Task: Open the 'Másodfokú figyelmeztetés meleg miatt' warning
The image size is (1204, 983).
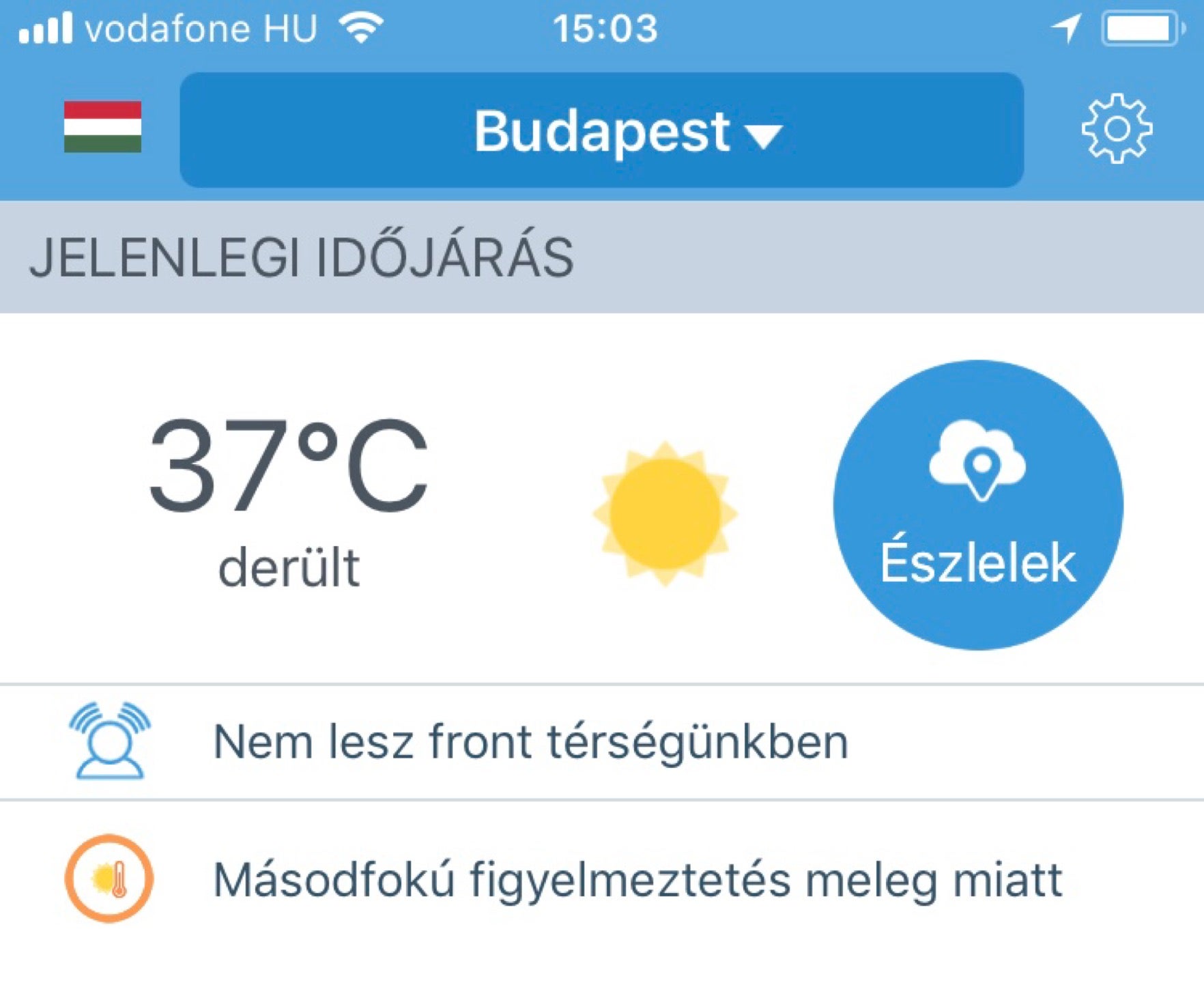Action: click(x=602, y=879)
